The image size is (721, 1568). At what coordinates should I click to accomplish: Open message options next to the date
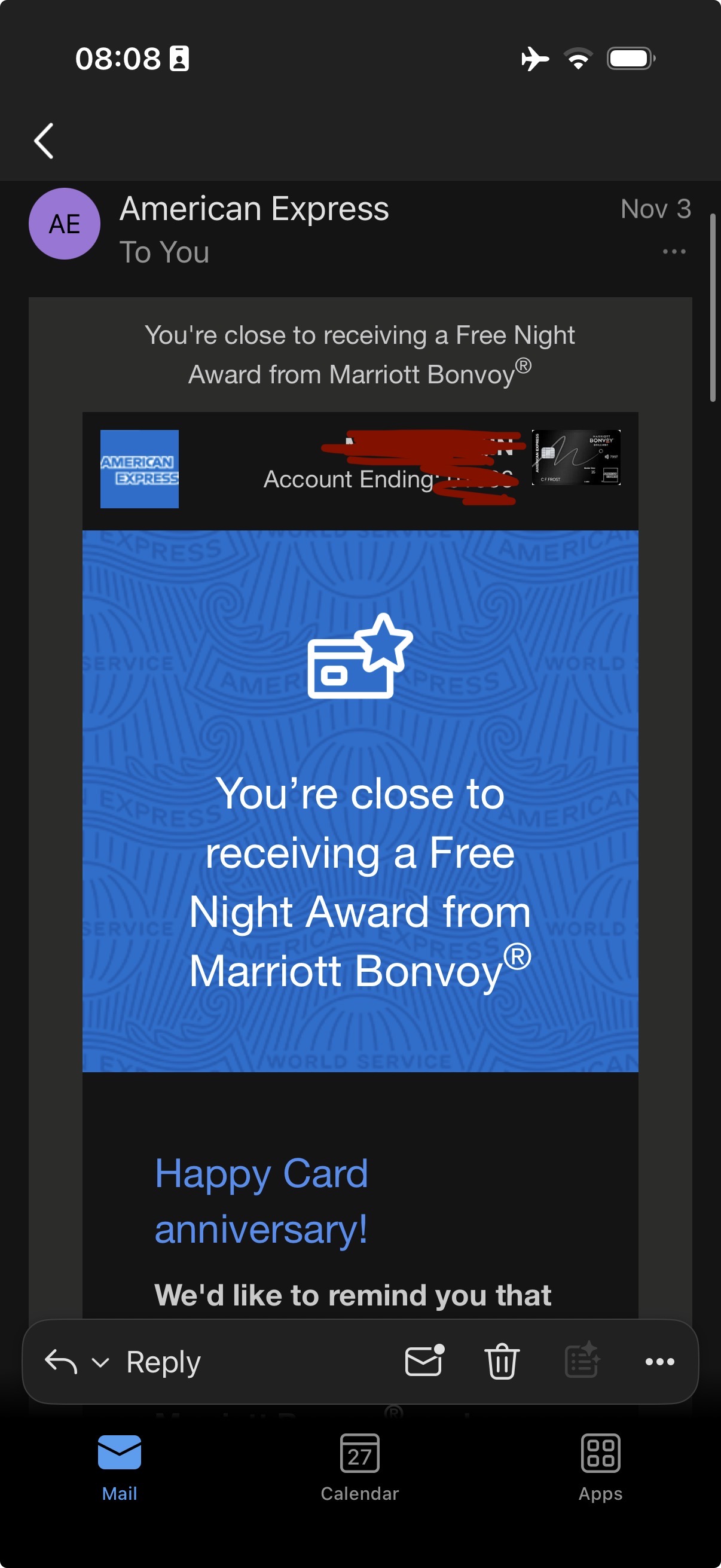pos(674,251)
